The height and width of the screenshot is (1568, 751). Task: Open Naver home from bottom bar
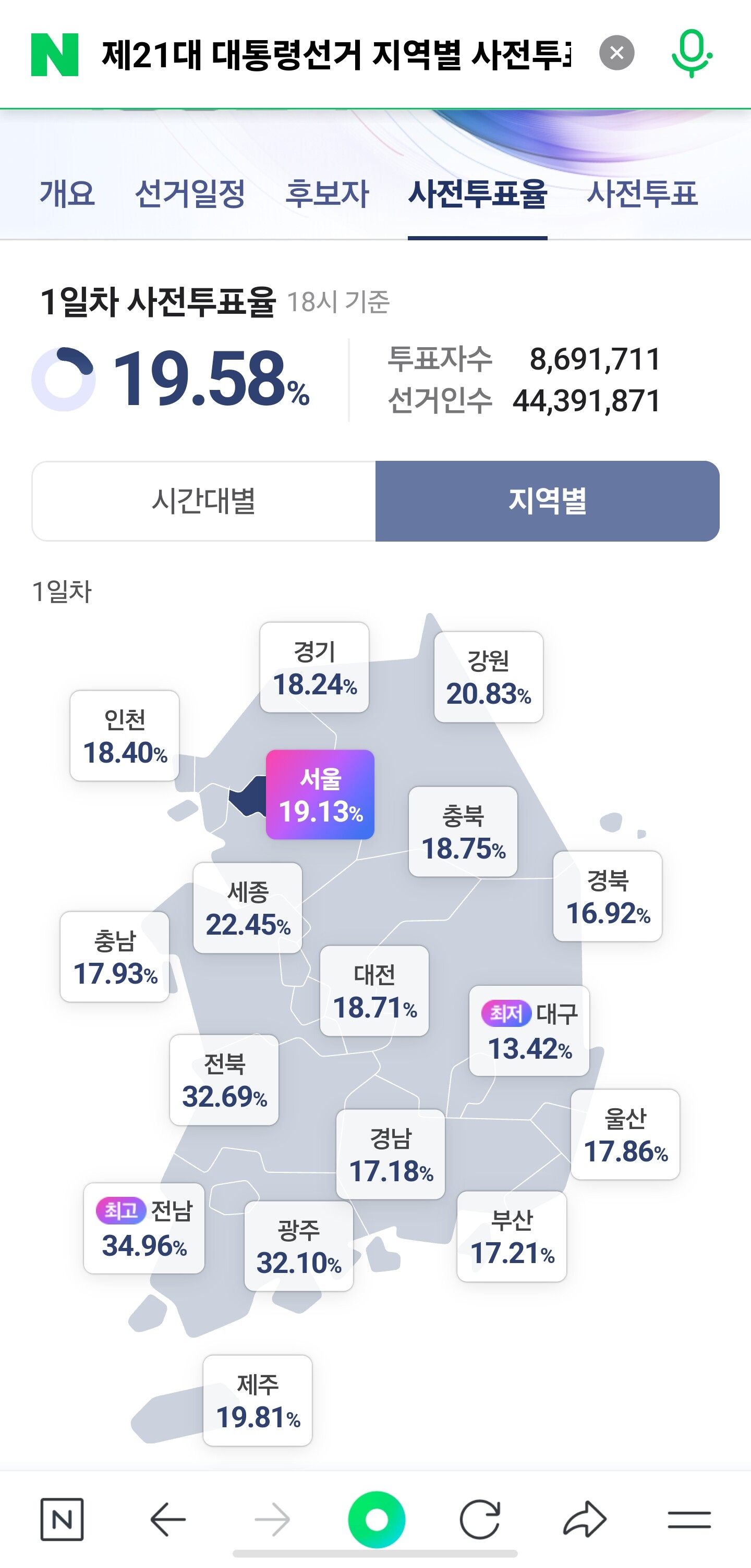coord(62,1520)
